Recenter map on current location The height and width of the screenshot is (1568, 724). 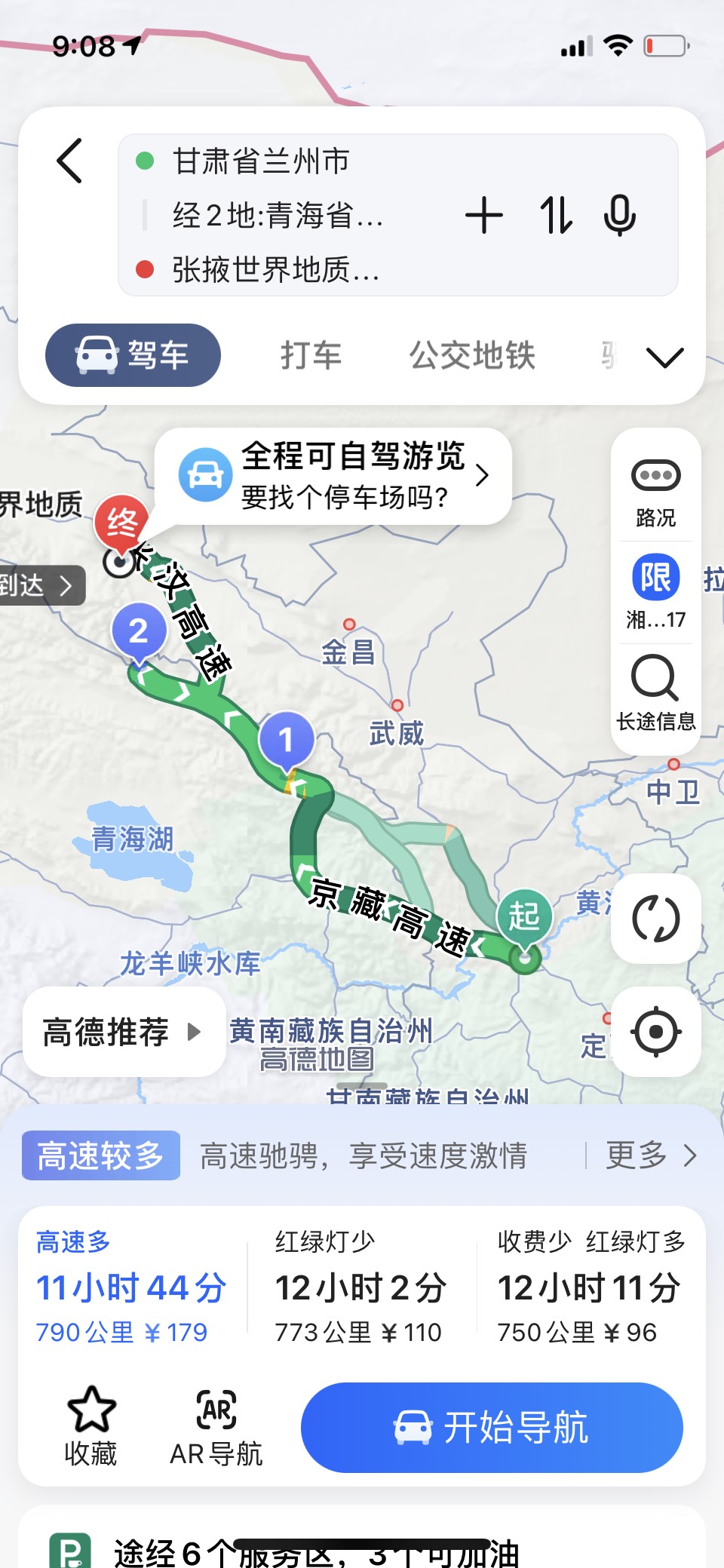(655, 1031)
